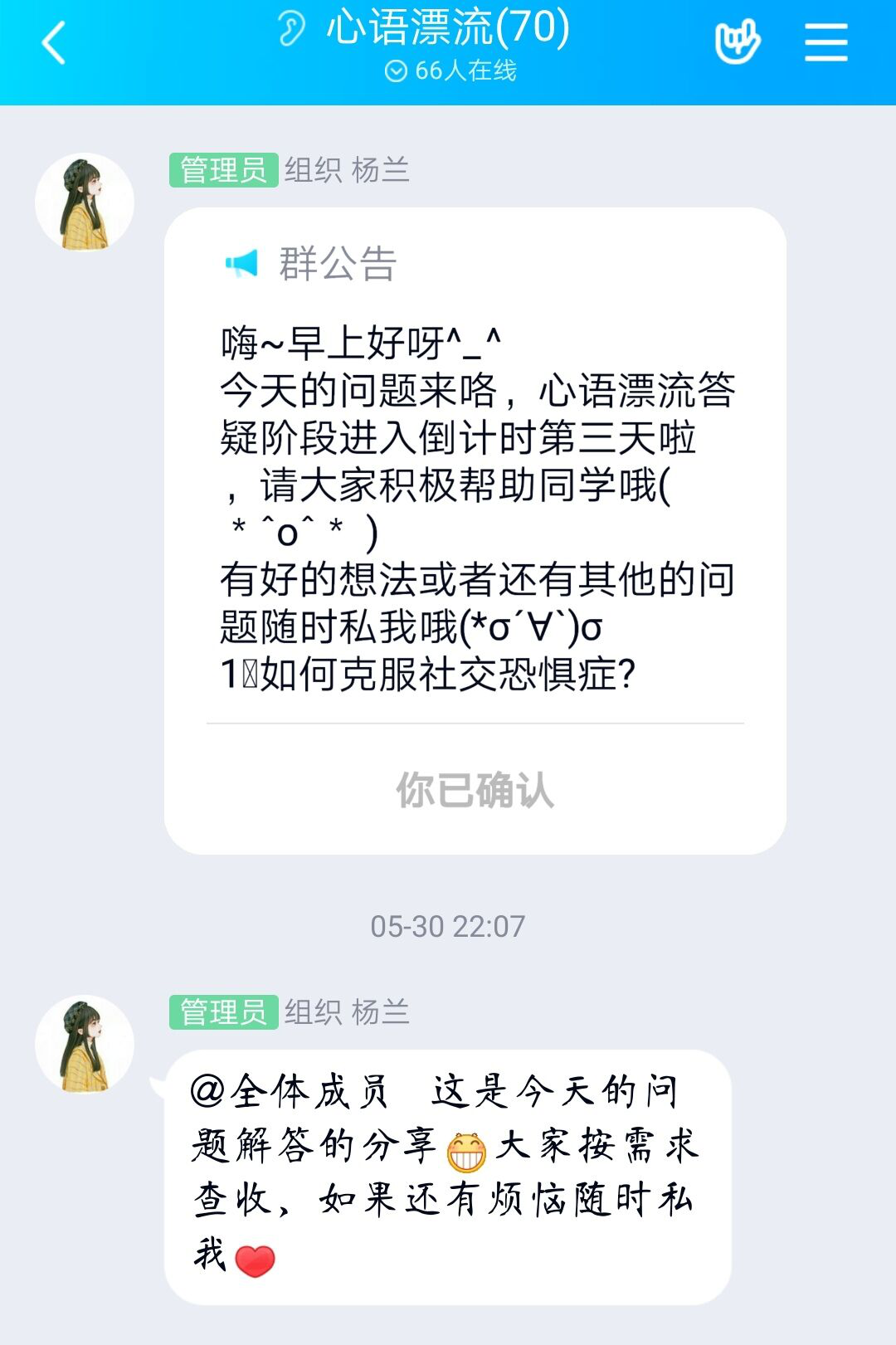This screenshot has width=896, height=1345.
Task: Tap 杨兰's avatar beside the @全体成员 message
Action: tap(85, 1045)
